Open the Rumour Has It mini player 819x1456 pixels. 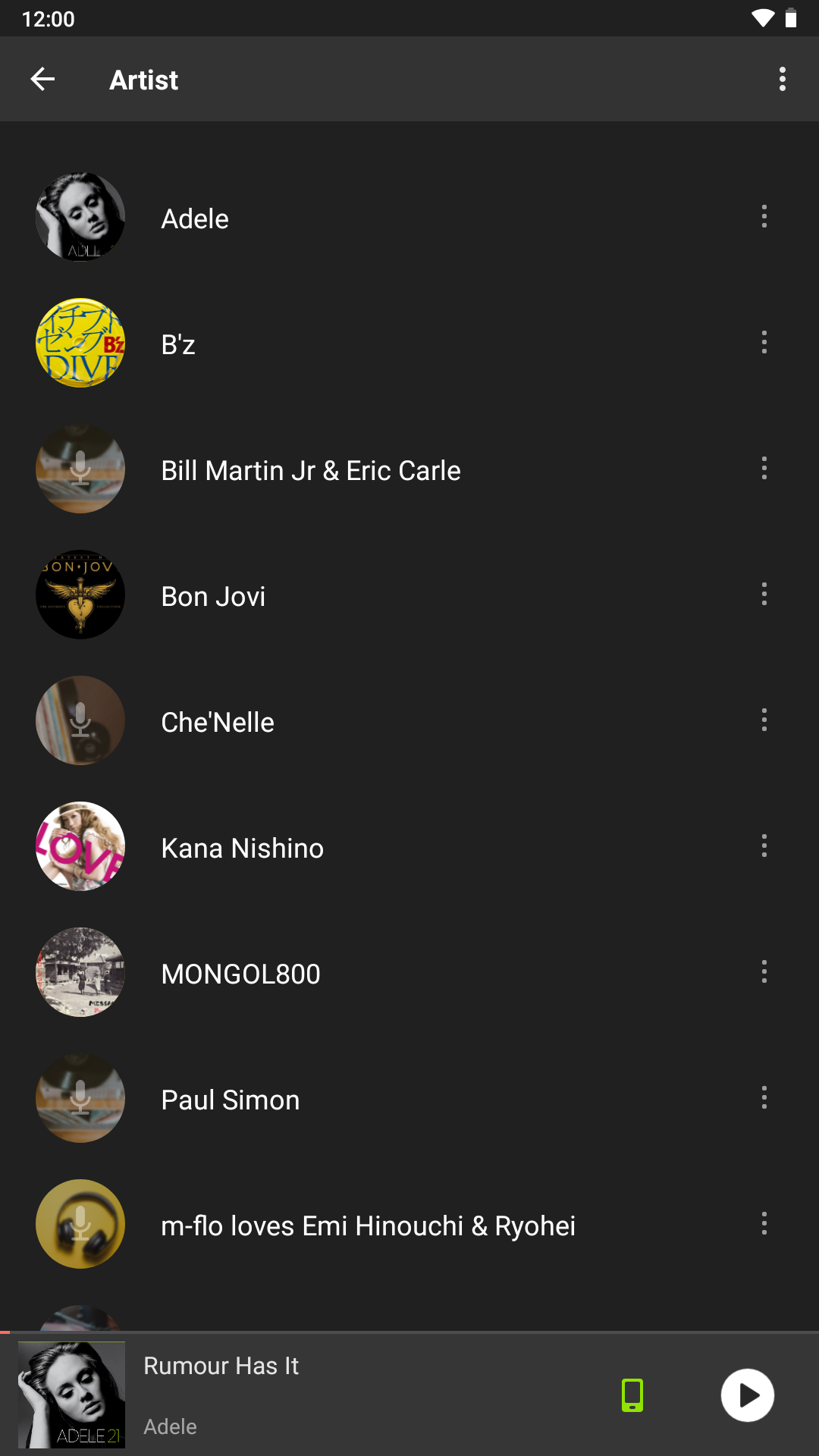click(341, 1394)
